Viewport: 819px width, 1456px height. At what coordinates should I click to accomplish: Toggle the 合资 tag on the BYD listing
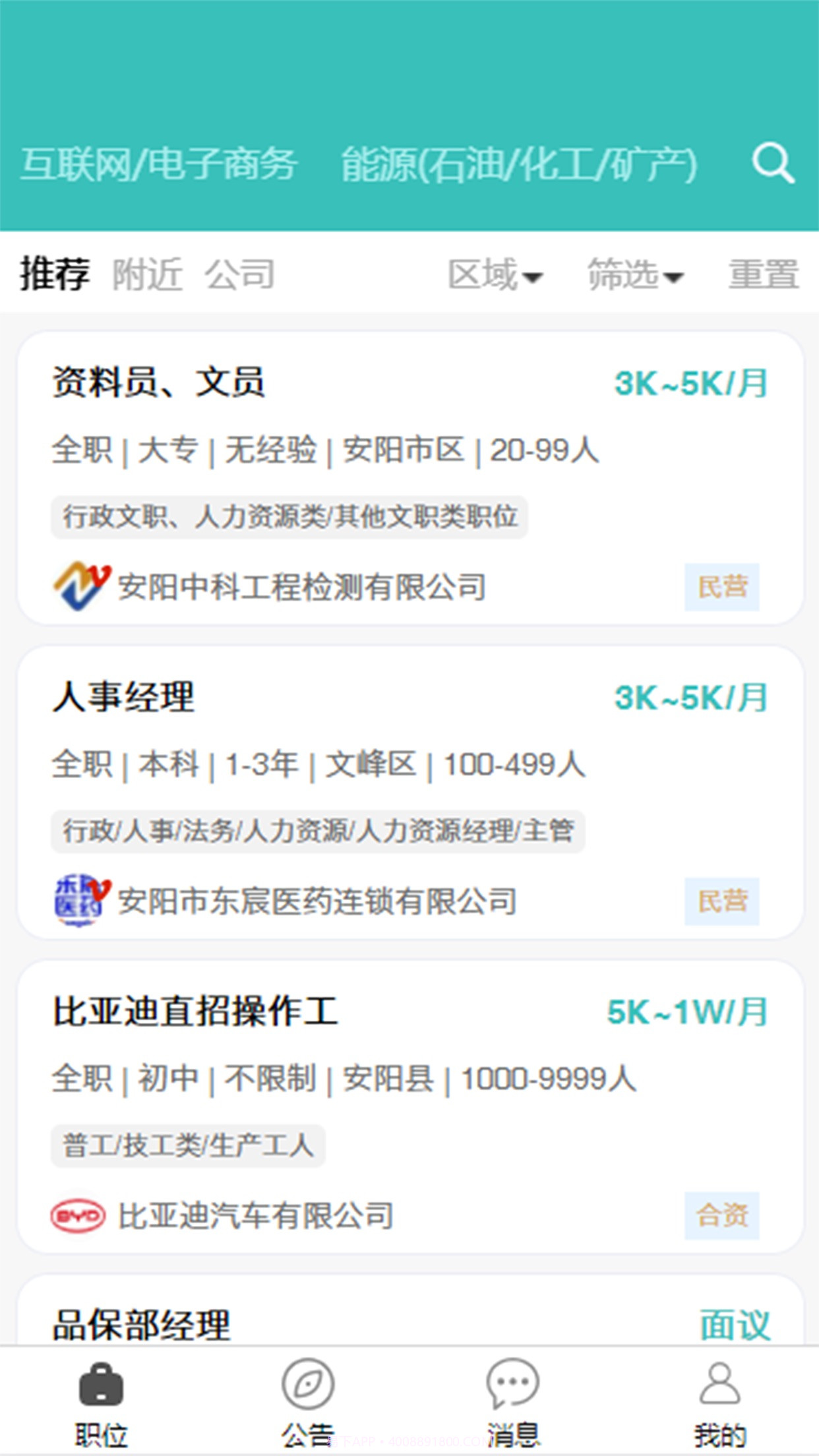click(x=721, y=1215)
